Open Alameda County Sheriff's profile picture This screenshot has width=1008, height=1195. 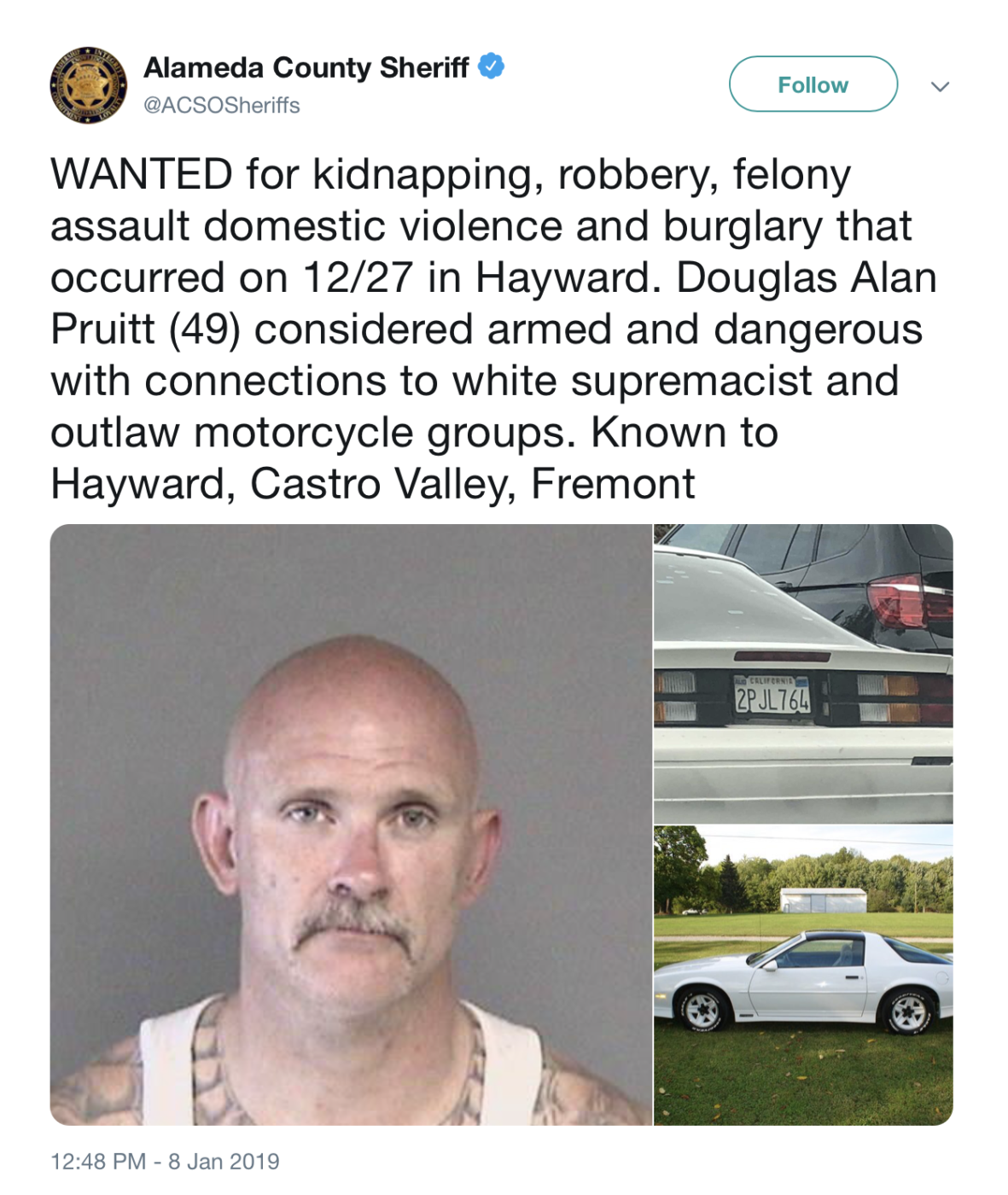(88, 85)
